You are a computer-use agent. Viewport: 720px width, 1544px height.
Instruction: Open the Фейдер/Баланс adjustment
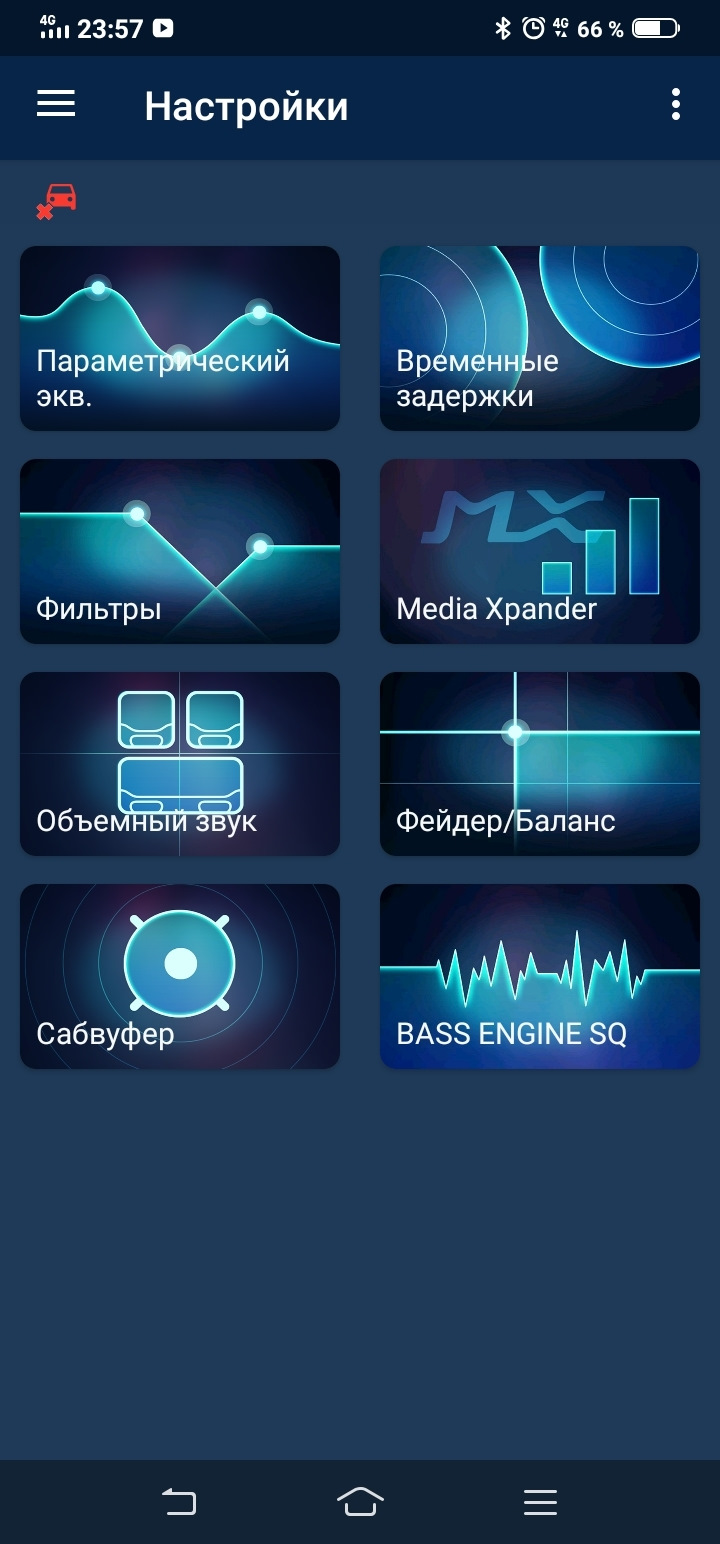pos(540,764)
